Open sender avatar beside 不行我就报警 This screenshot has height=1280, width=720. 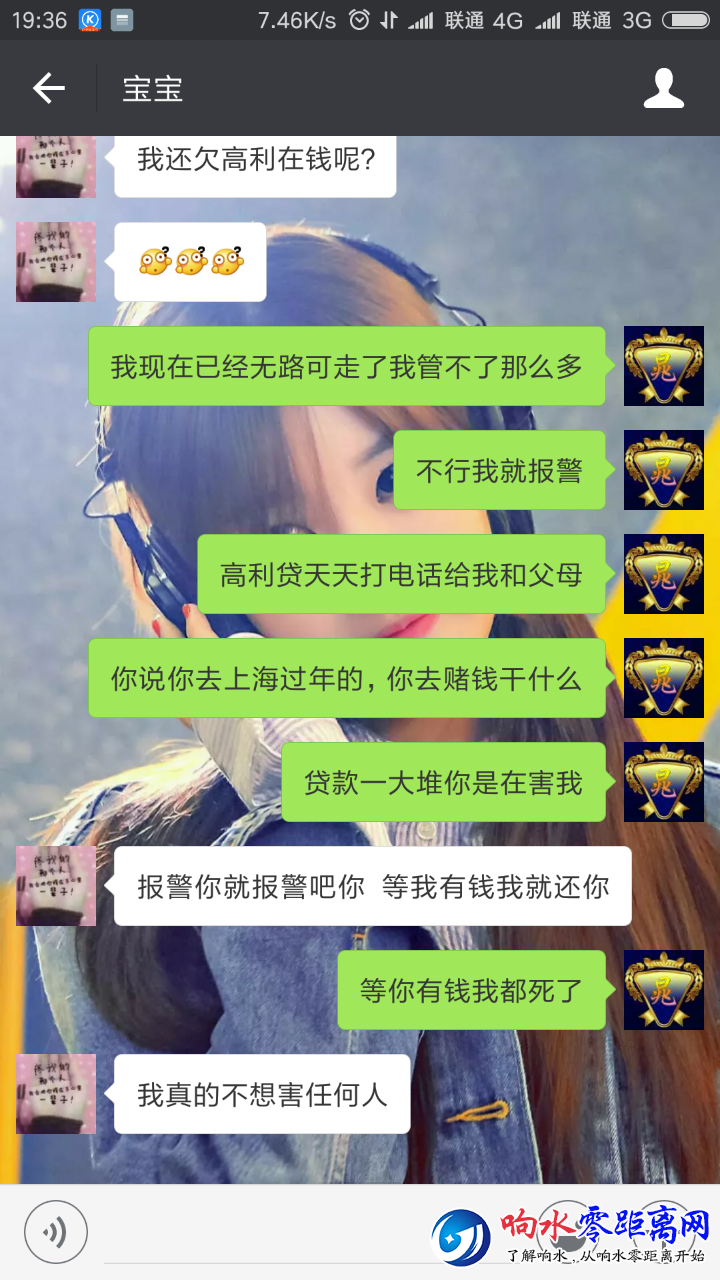point(663,470)
